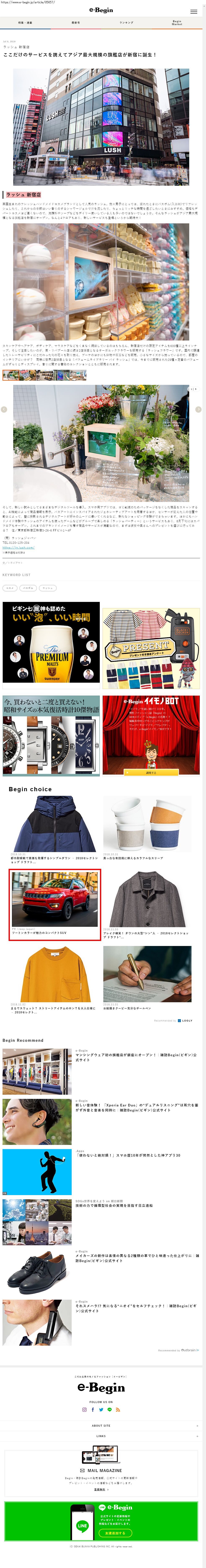The width and height of the screenshot is (206, 1568).
Task: Switch to the Begin Market tab
Action: click(177, 23)
